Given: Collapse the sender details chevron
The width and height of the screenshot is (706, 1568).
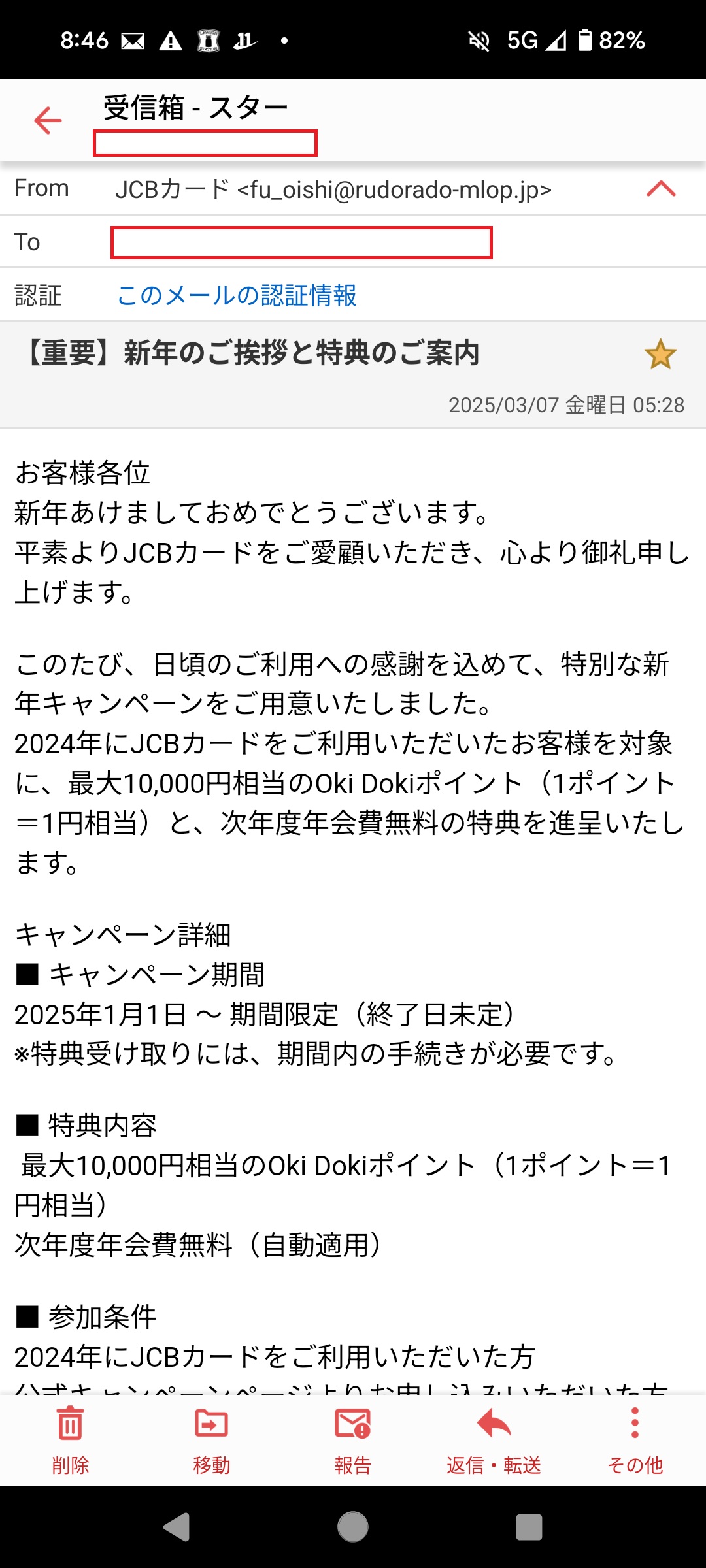Looking at the screenshot, I should click(661, 189).
